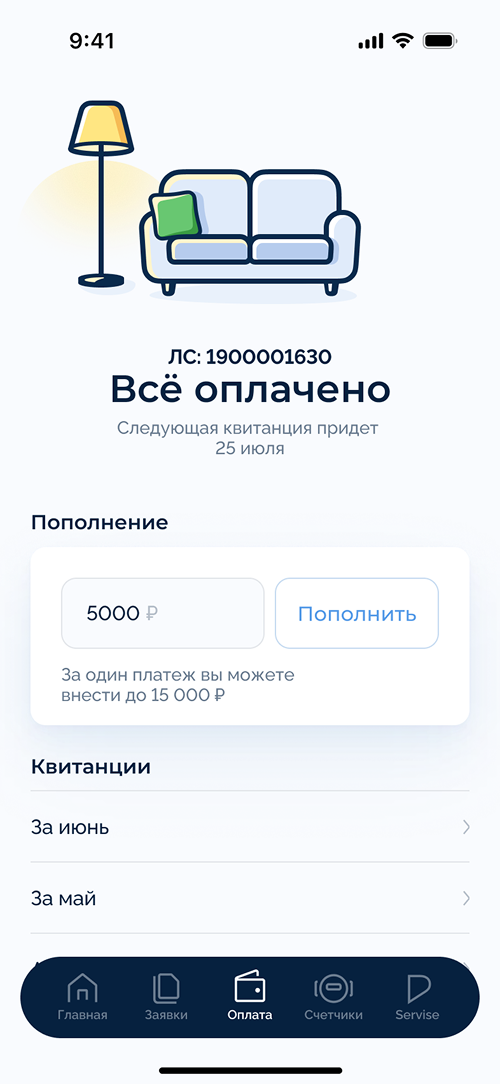Image resolution: width=500 pixels, height=1084 pixels.
Task: Select the Оплата tab
Action: coord(250,997)
